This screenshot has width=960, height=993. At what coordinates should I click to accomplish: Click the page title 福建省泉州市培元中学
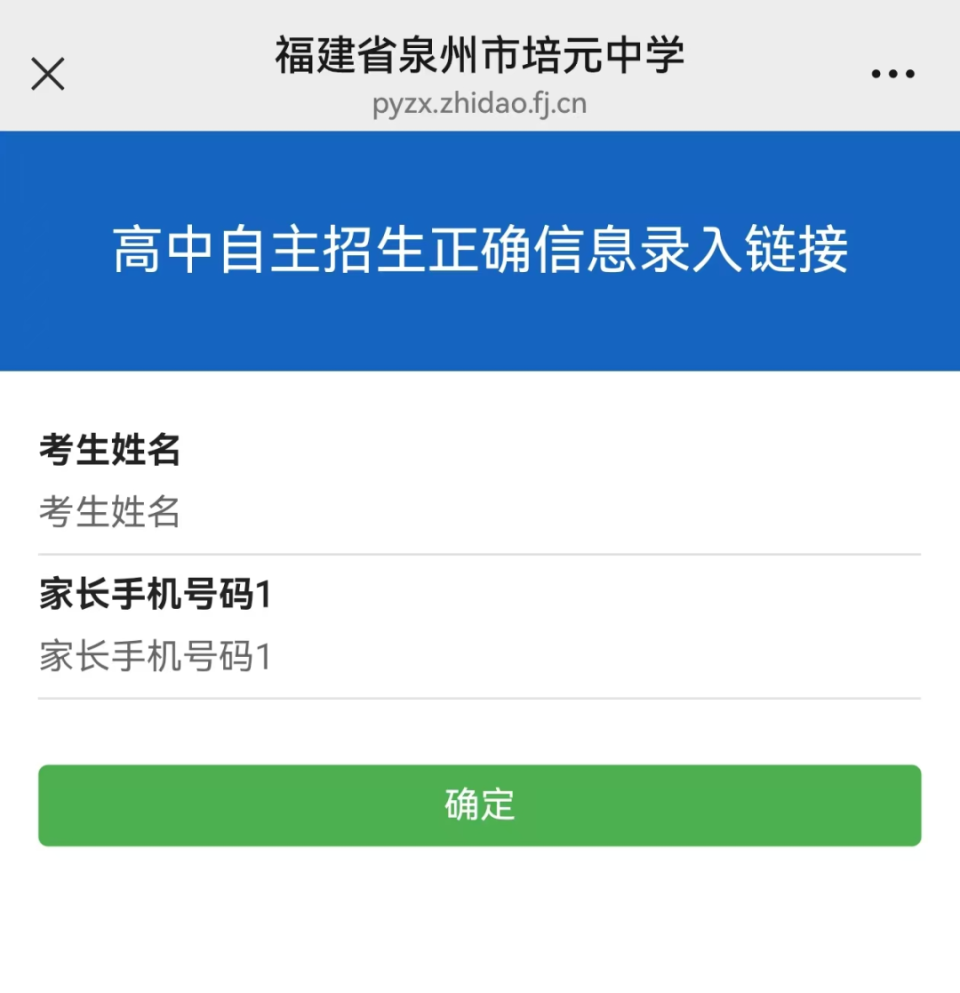pos(479,57)
